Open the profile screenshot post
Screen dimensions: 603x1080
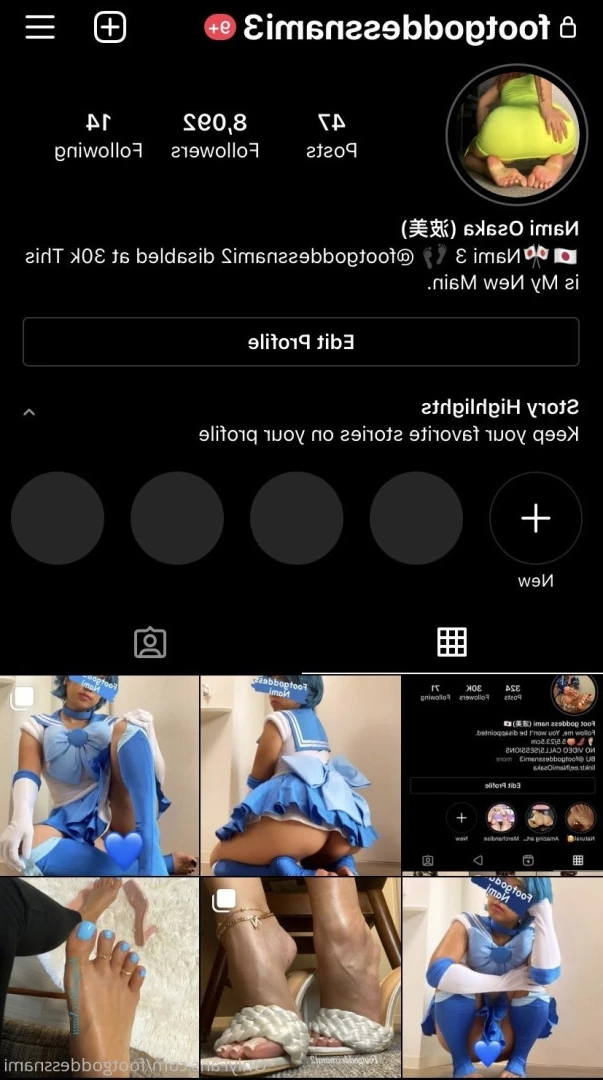502,774
